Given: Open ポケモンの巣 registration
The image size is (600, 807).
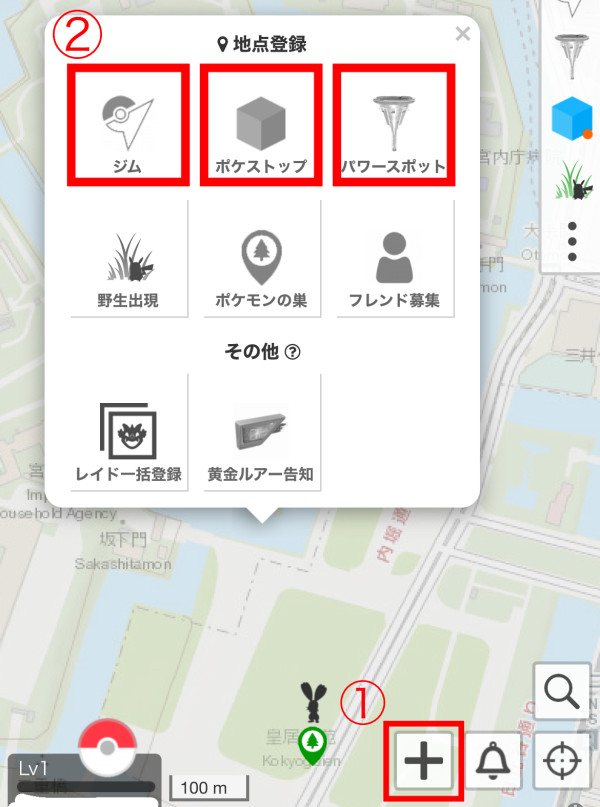Looking at the screenshot, I should click(x=260, y=259).
